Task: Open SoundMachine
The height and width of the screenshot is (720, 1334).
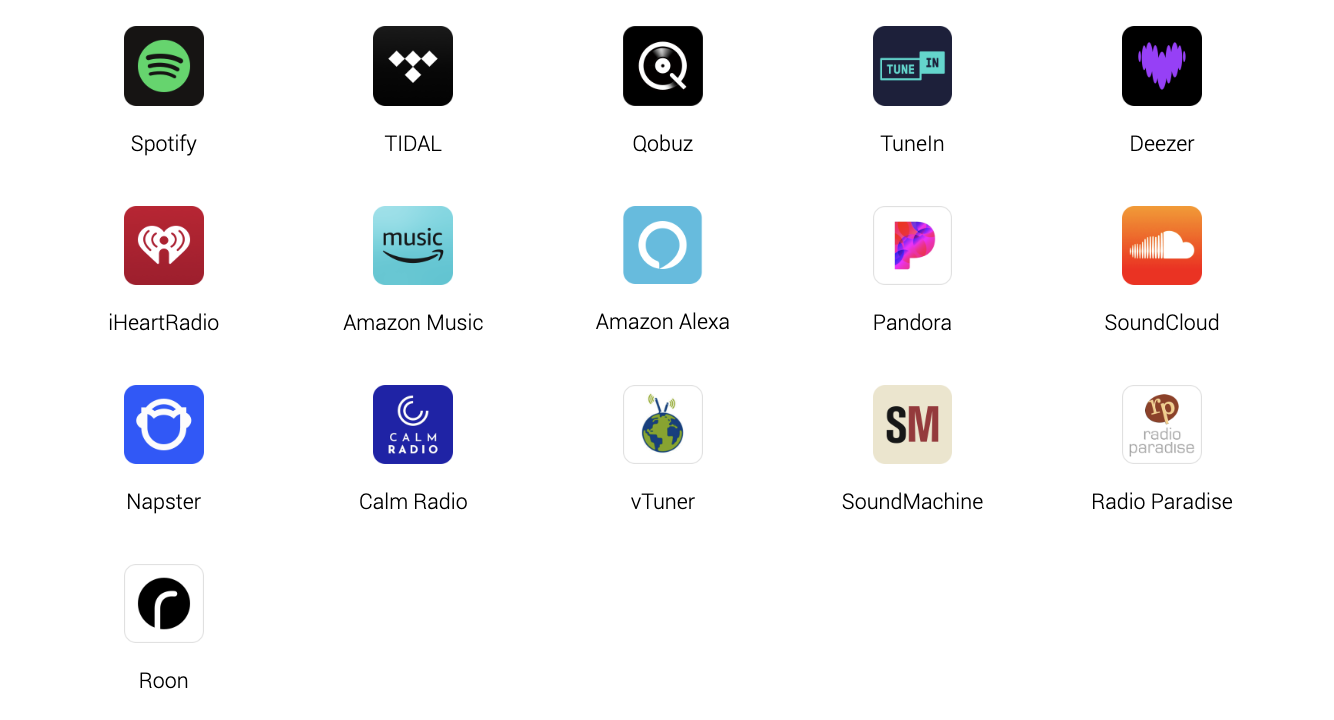Action: coord(912,424)
